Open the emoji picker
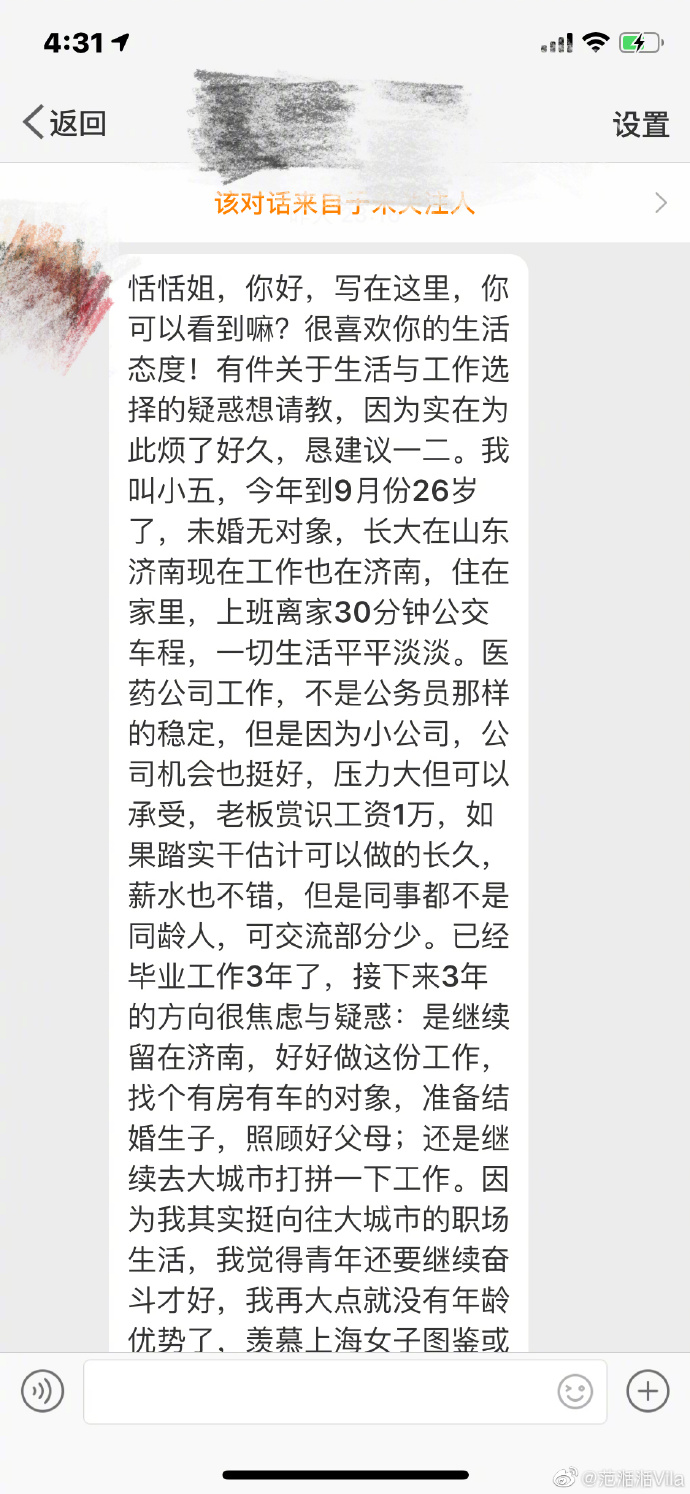The height and width of the screenshot is (1494, 690). (575, 1391)
